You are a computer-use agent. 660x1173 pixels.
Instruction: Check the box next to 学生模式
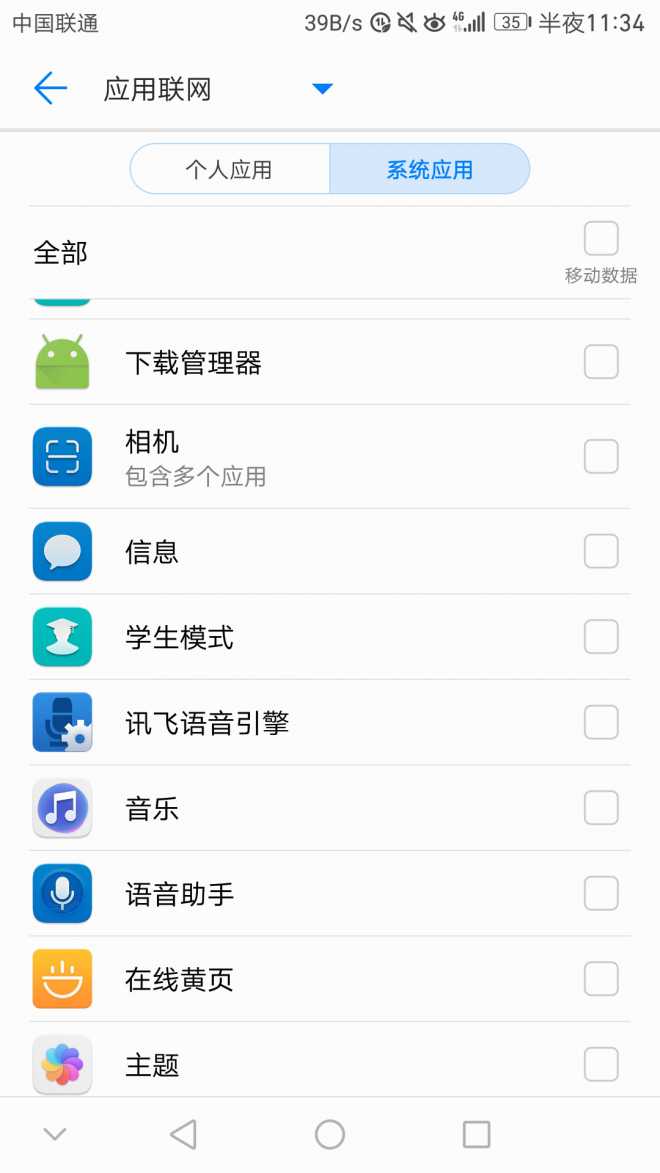[x=601, y=636]
